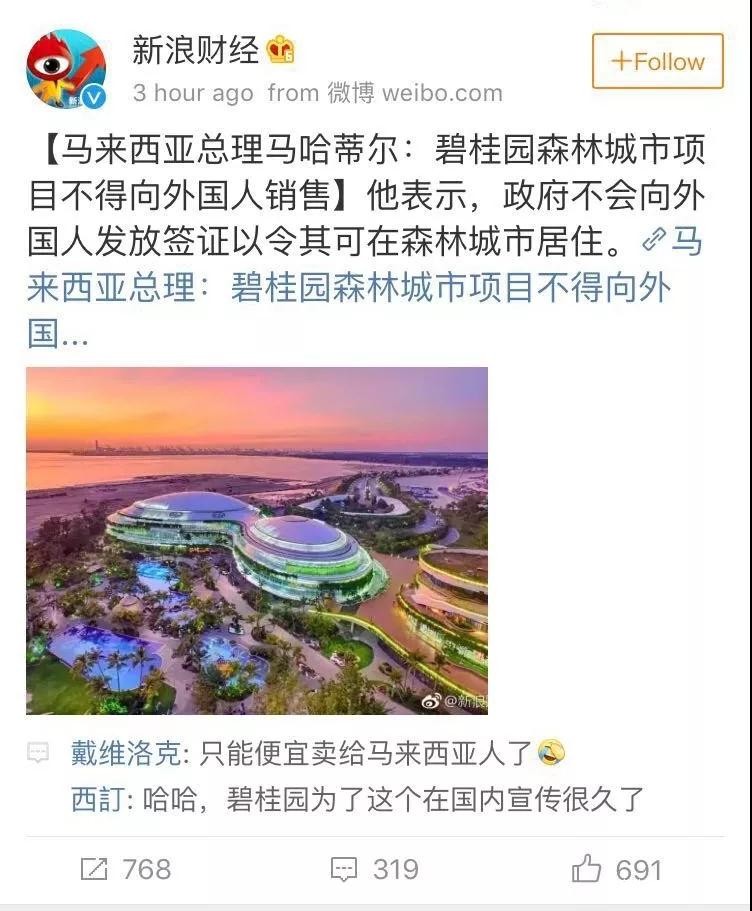Like the post with 691 likes
The height and width of the screenshot is (911, 752).
[617, 869]
